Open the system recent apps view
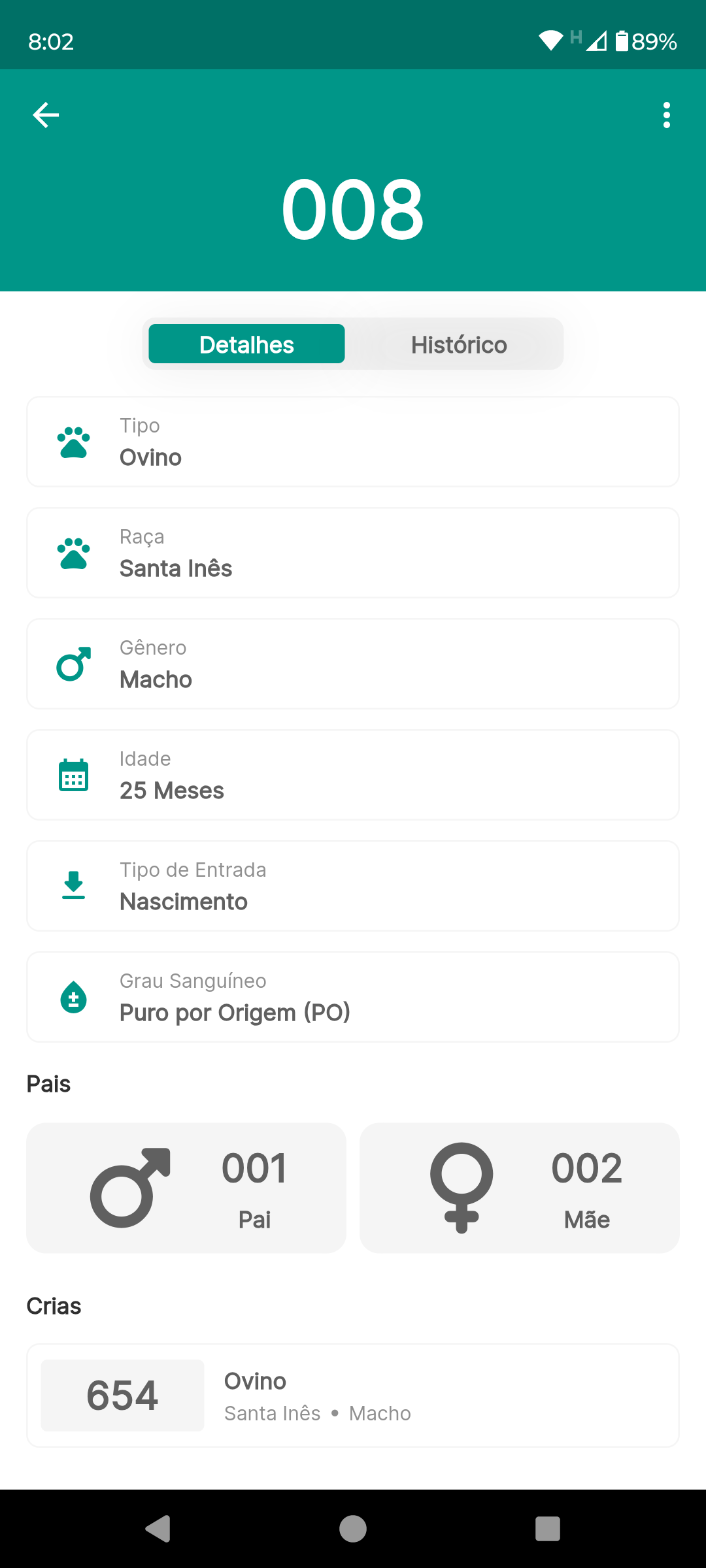 pos(548,1529)
